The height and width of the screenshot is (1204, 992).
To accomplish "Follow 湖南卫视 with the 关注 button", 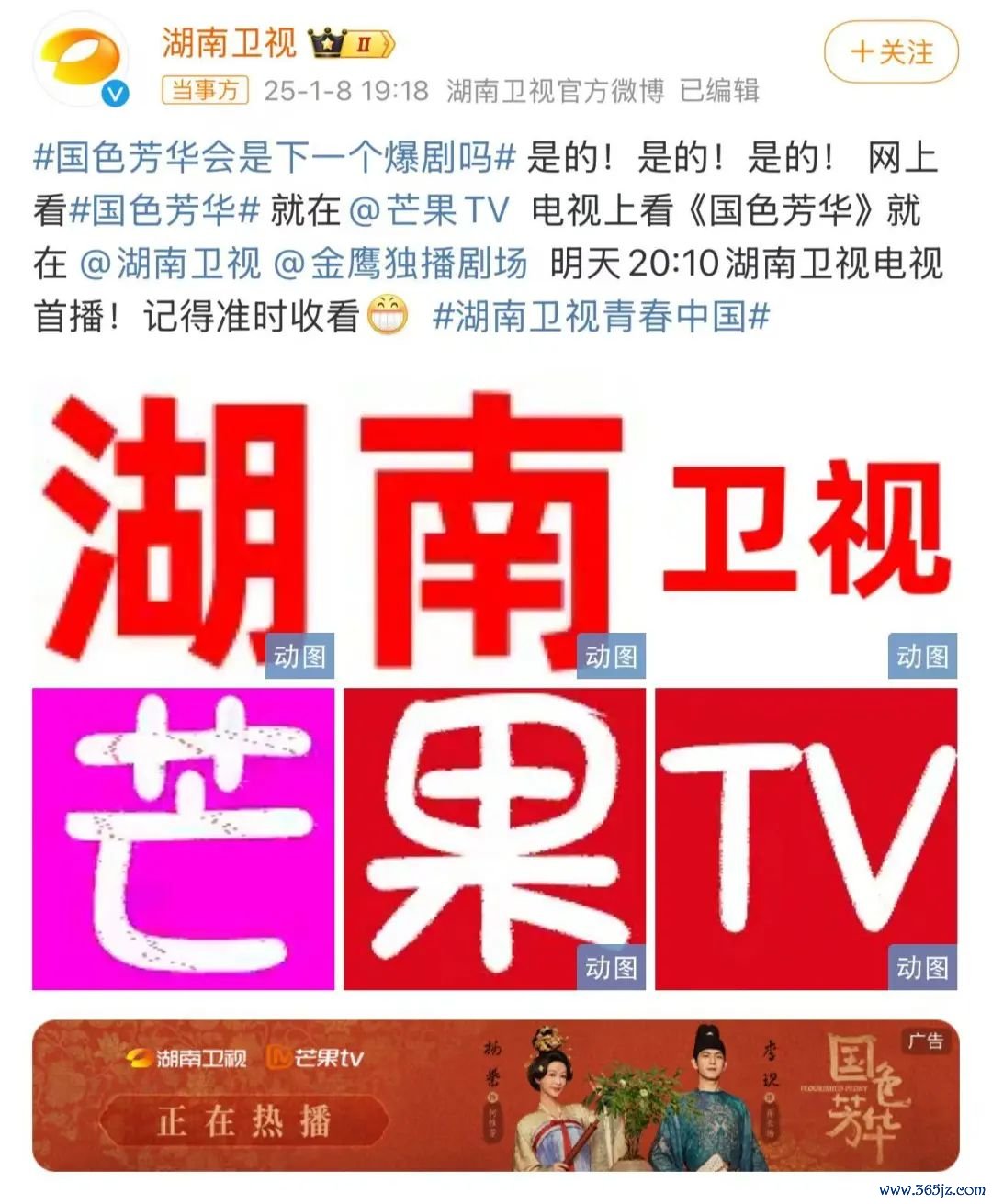I will pyautogui.click(x=891, y=51).
